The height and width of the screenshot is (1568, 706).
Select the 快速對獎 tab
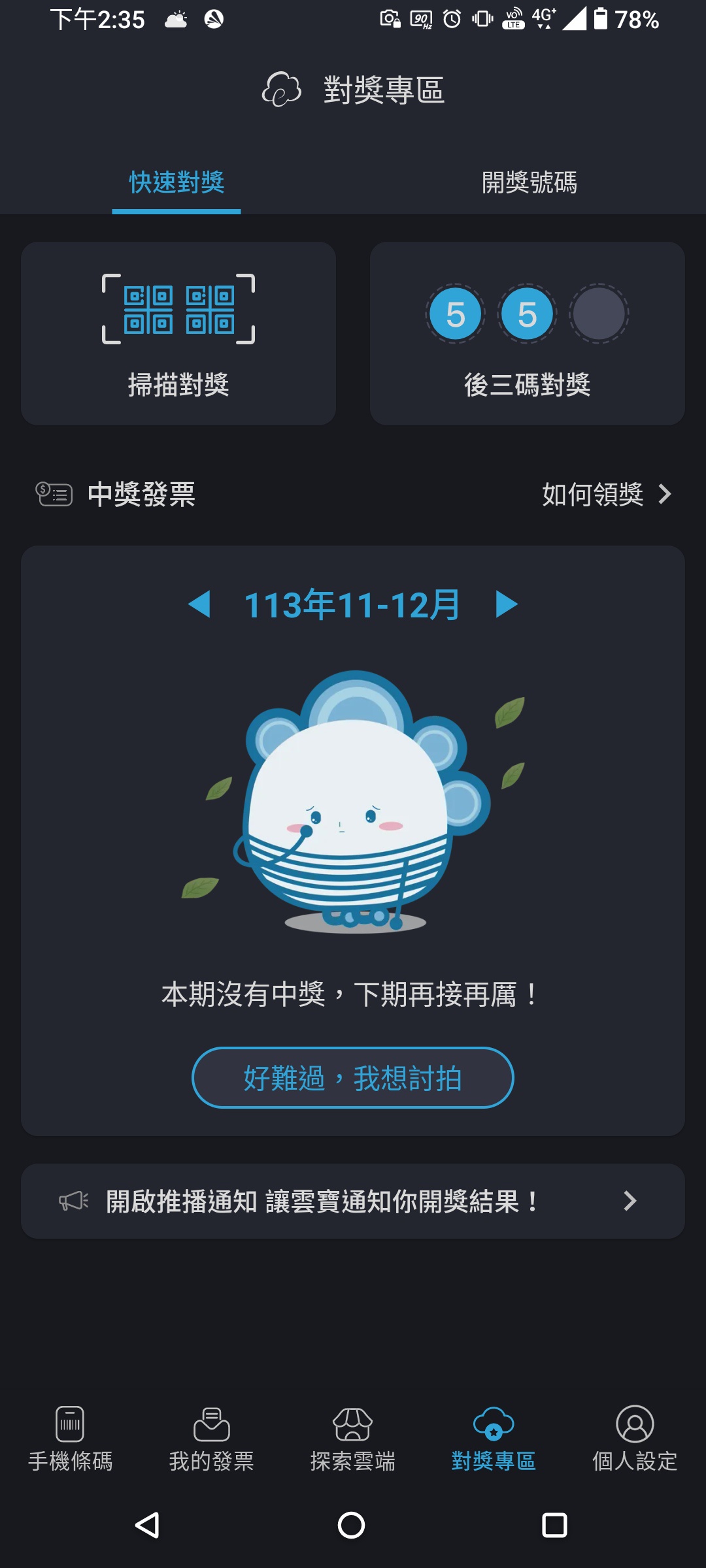tap(176, 182)
